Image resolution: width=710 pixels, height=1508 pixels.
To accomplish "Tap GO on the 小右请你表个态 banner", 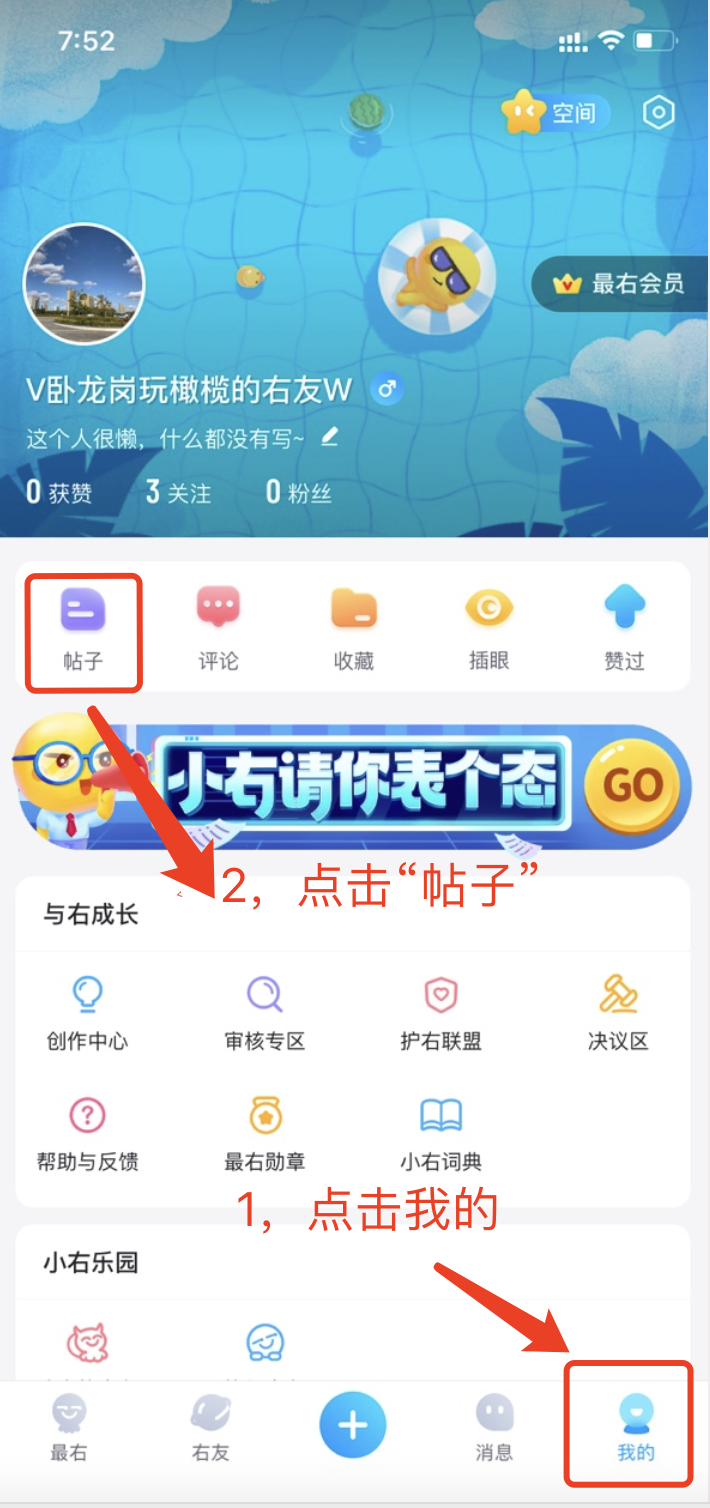I will point(634,785).
